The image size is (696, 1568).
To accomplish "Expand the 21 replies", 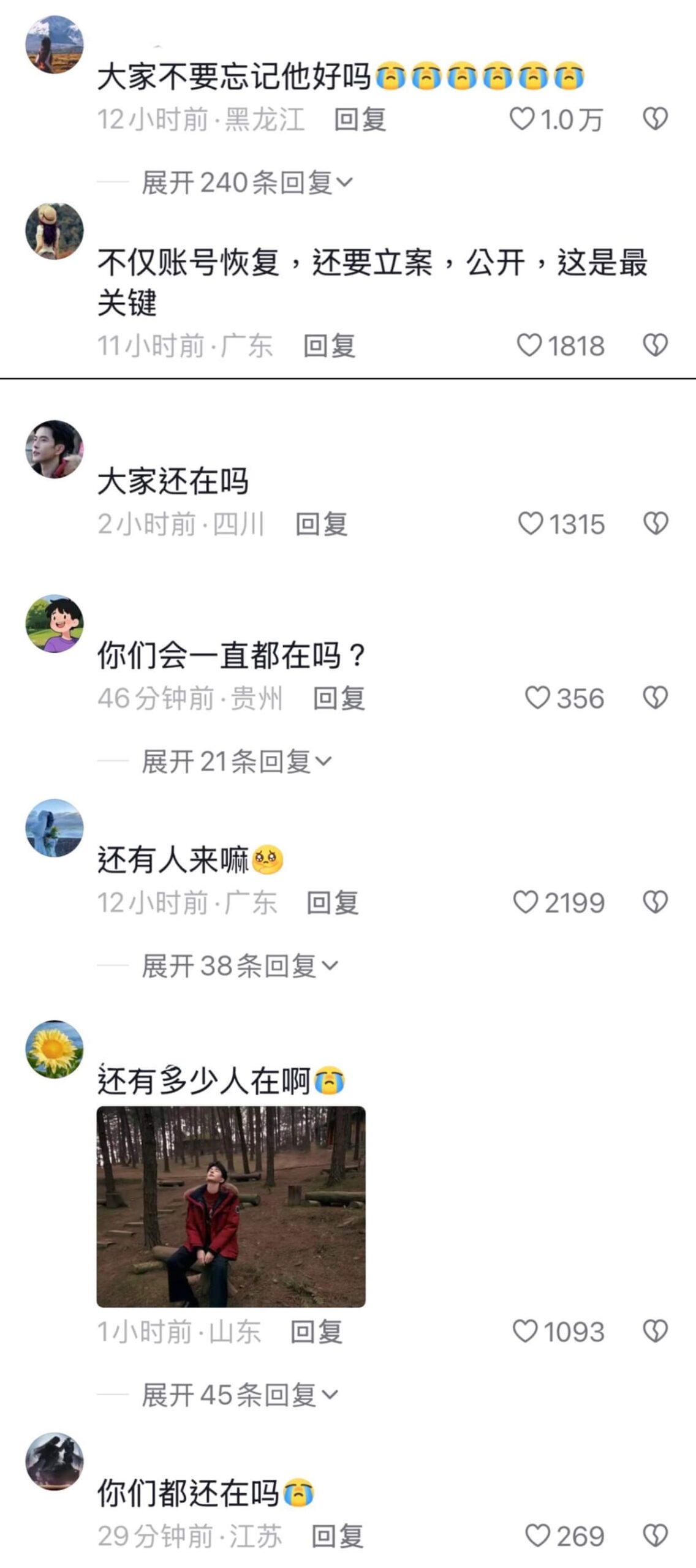I will click(x=236, y=761).
